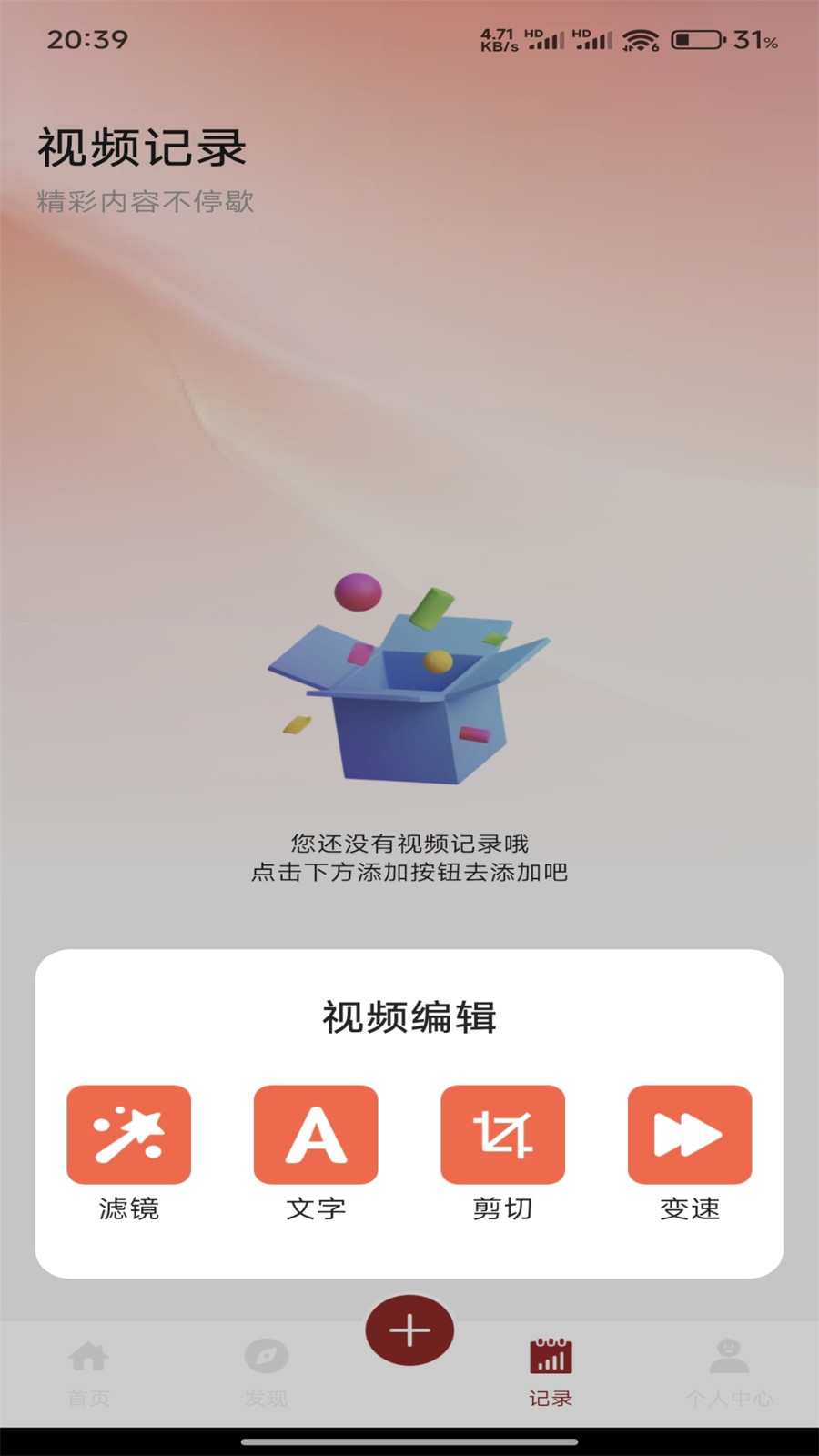Tap the red plus add button
The width and height of the screenshot is (819, 1456).
tap(409, 1330)
